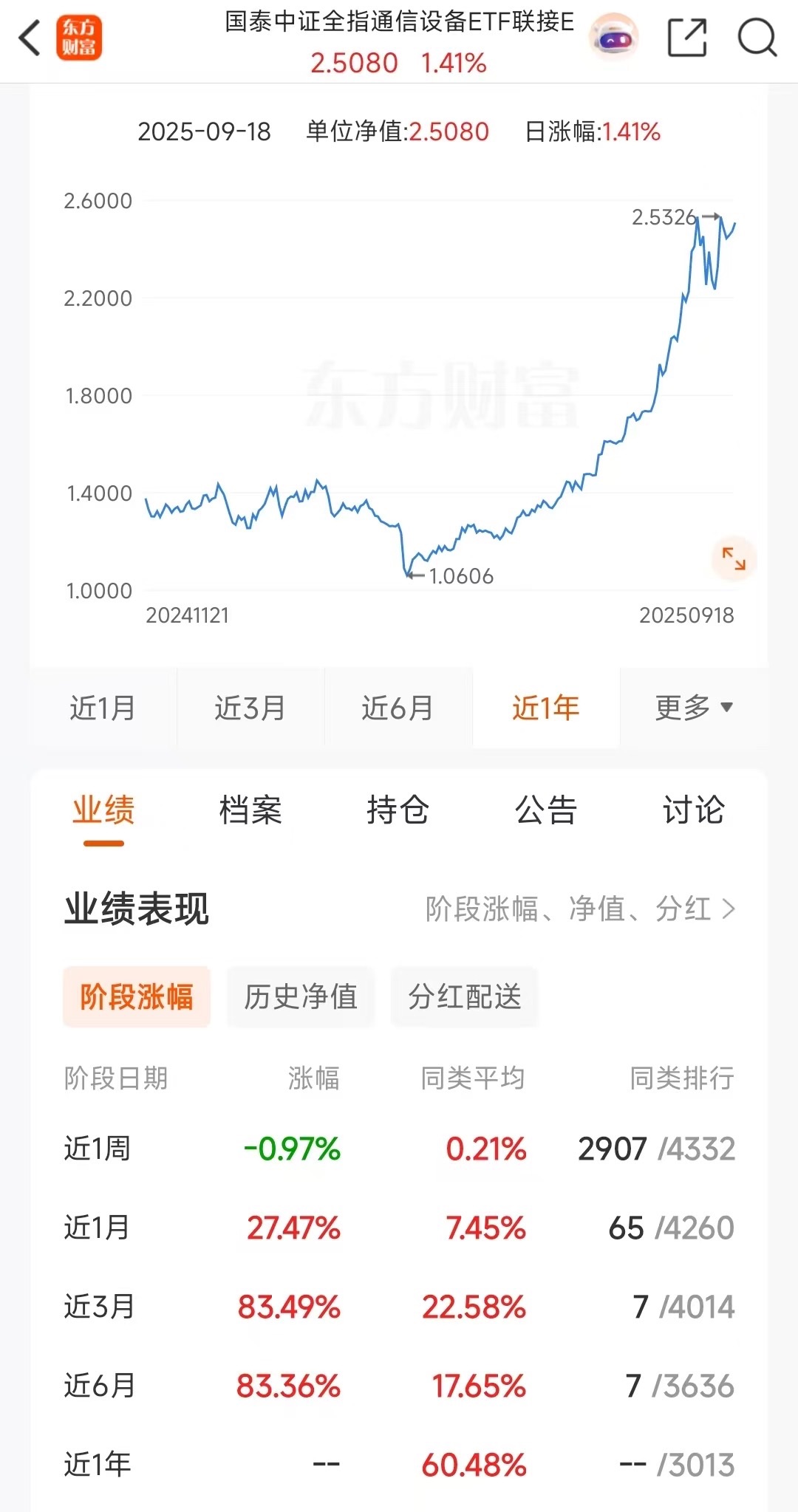Screen dimensions: 798x1512
Task: Switch to the 持仓 tab
Action: coord(399,810)
